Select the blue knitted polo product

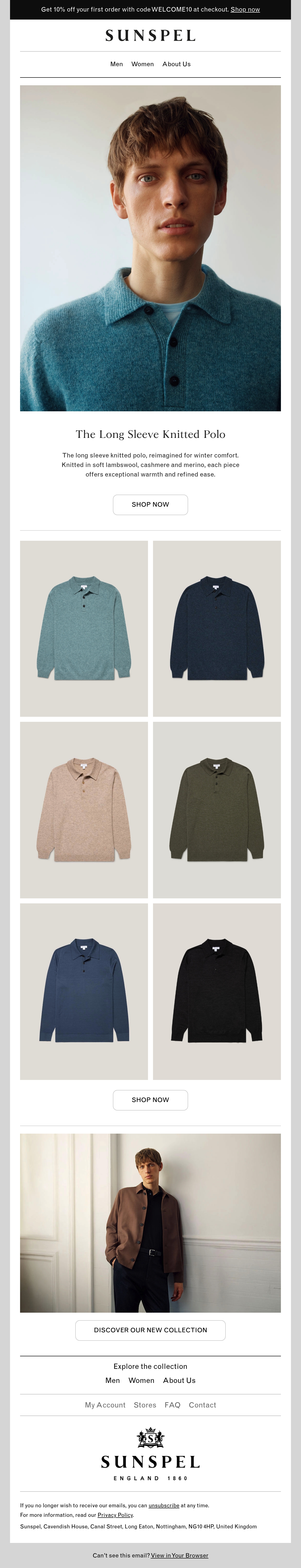(x=84, y=992)
